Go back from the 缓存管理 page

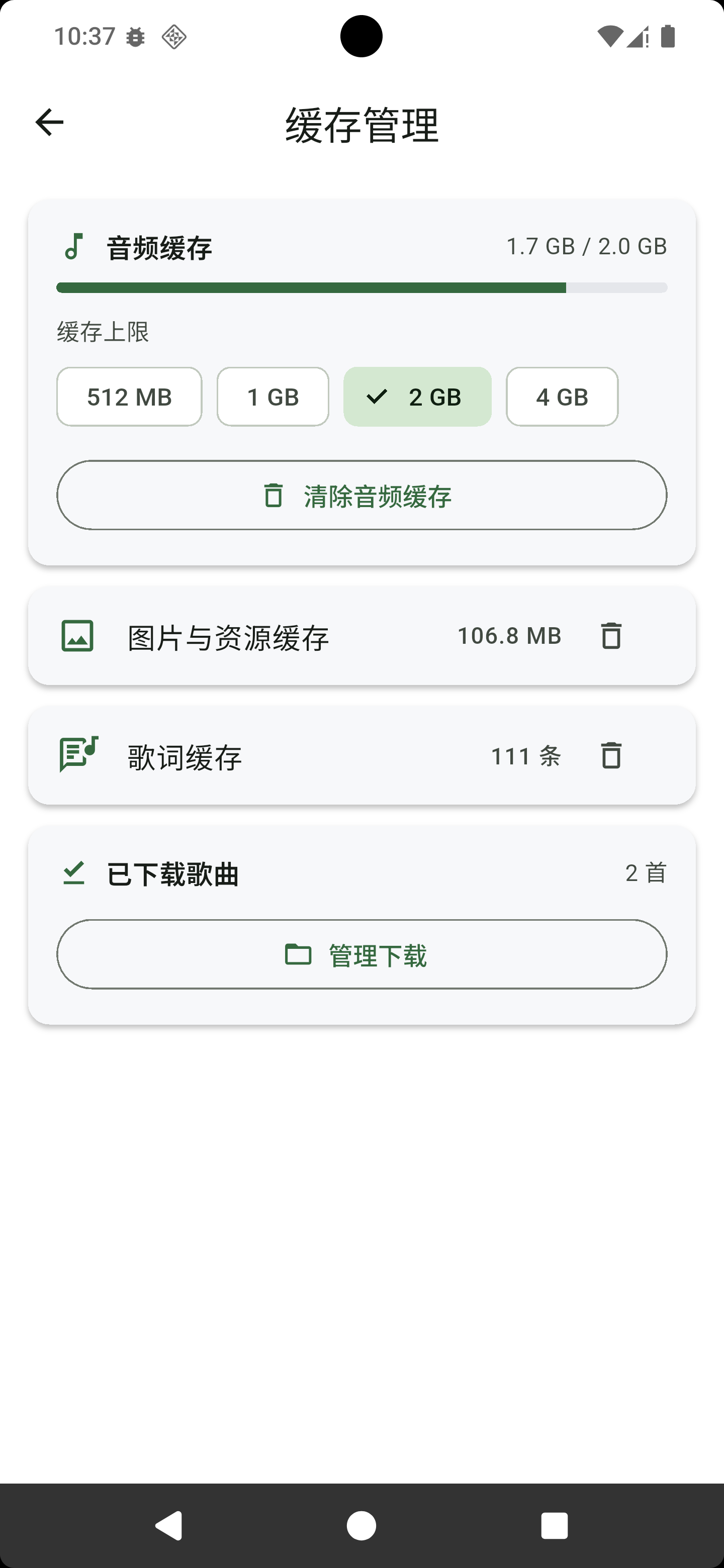[x=49, y=122]
